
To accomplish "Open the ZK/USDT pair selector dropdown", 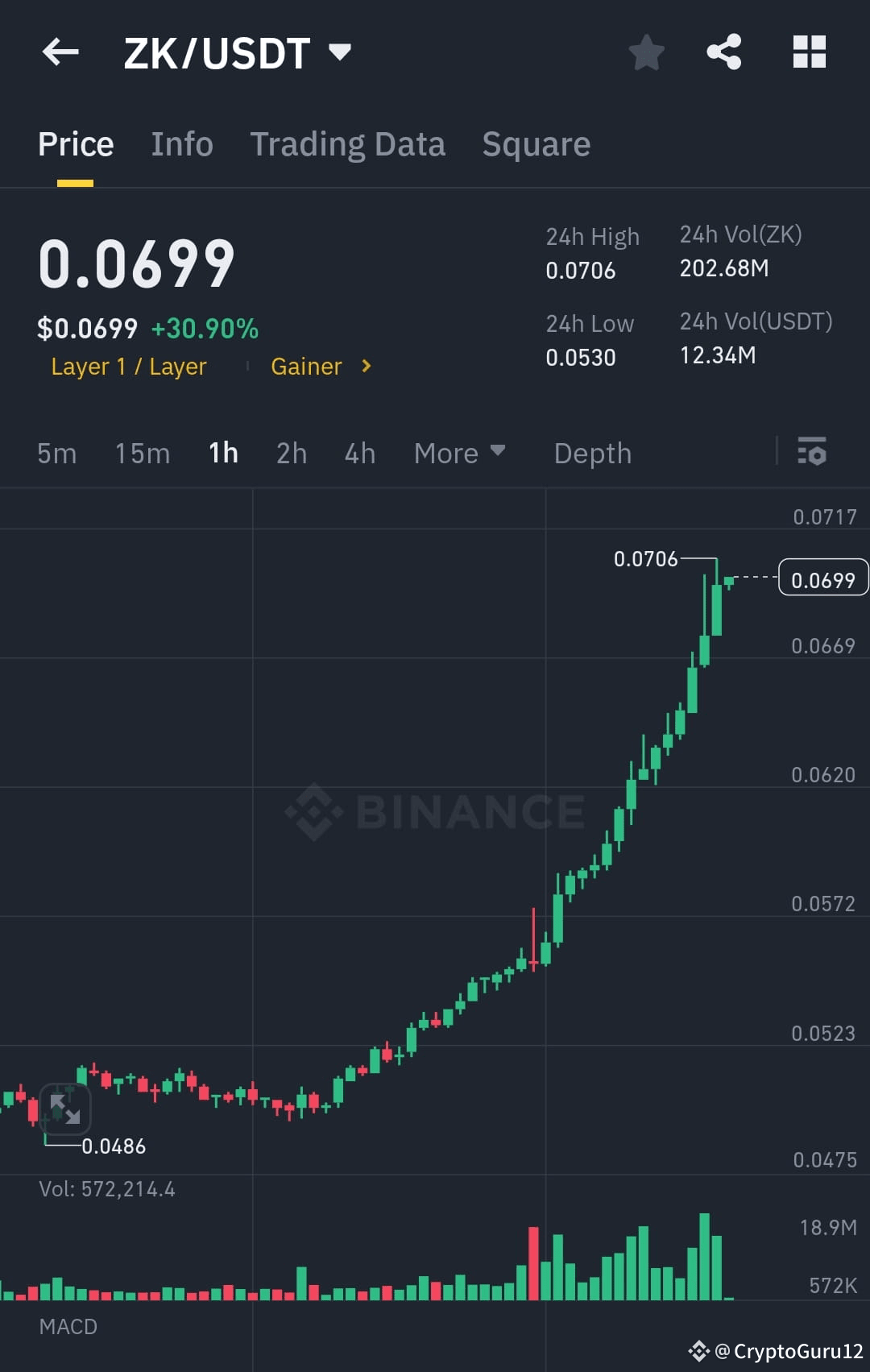I will pos(340,52).
